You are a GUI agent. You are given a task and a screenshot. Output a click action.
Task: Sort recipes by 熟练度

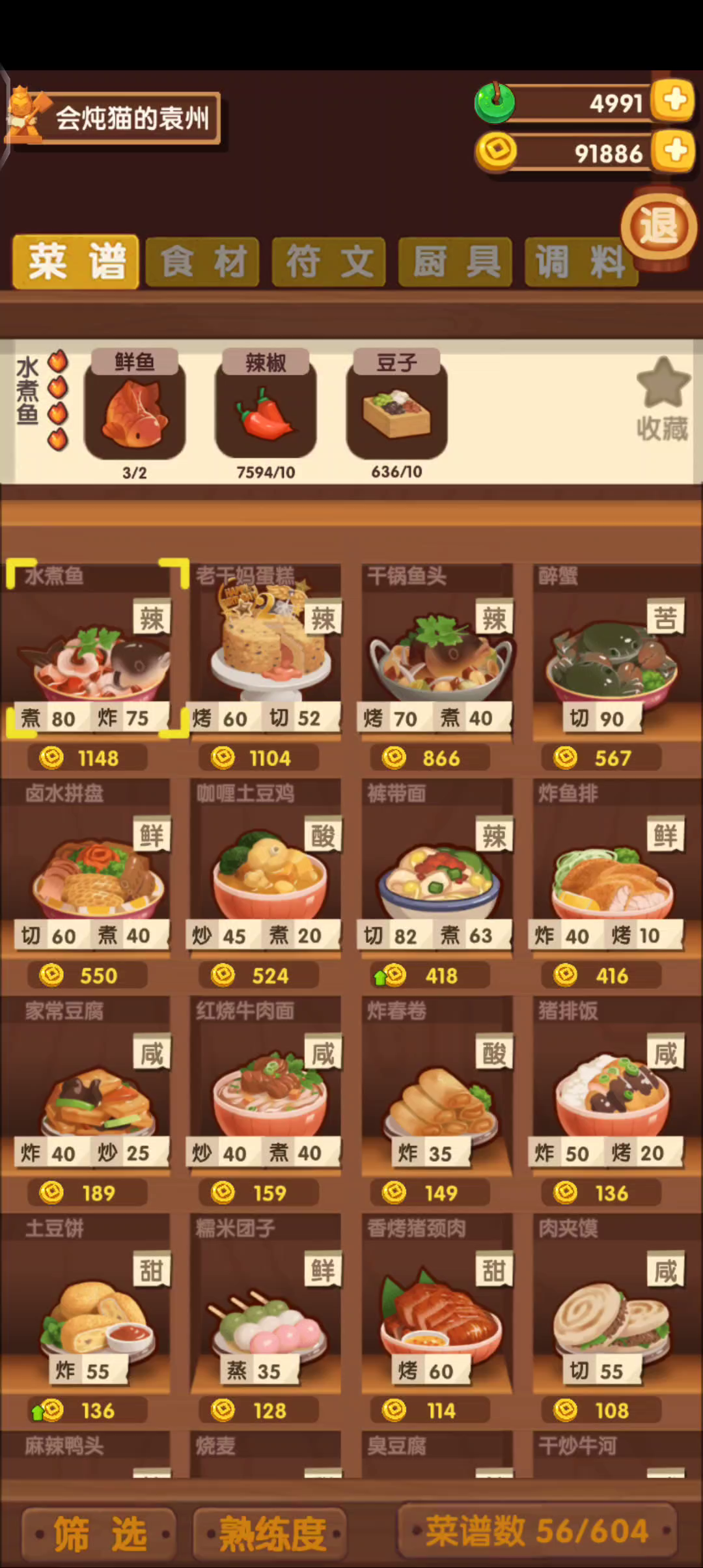[x=271, y=1533]
